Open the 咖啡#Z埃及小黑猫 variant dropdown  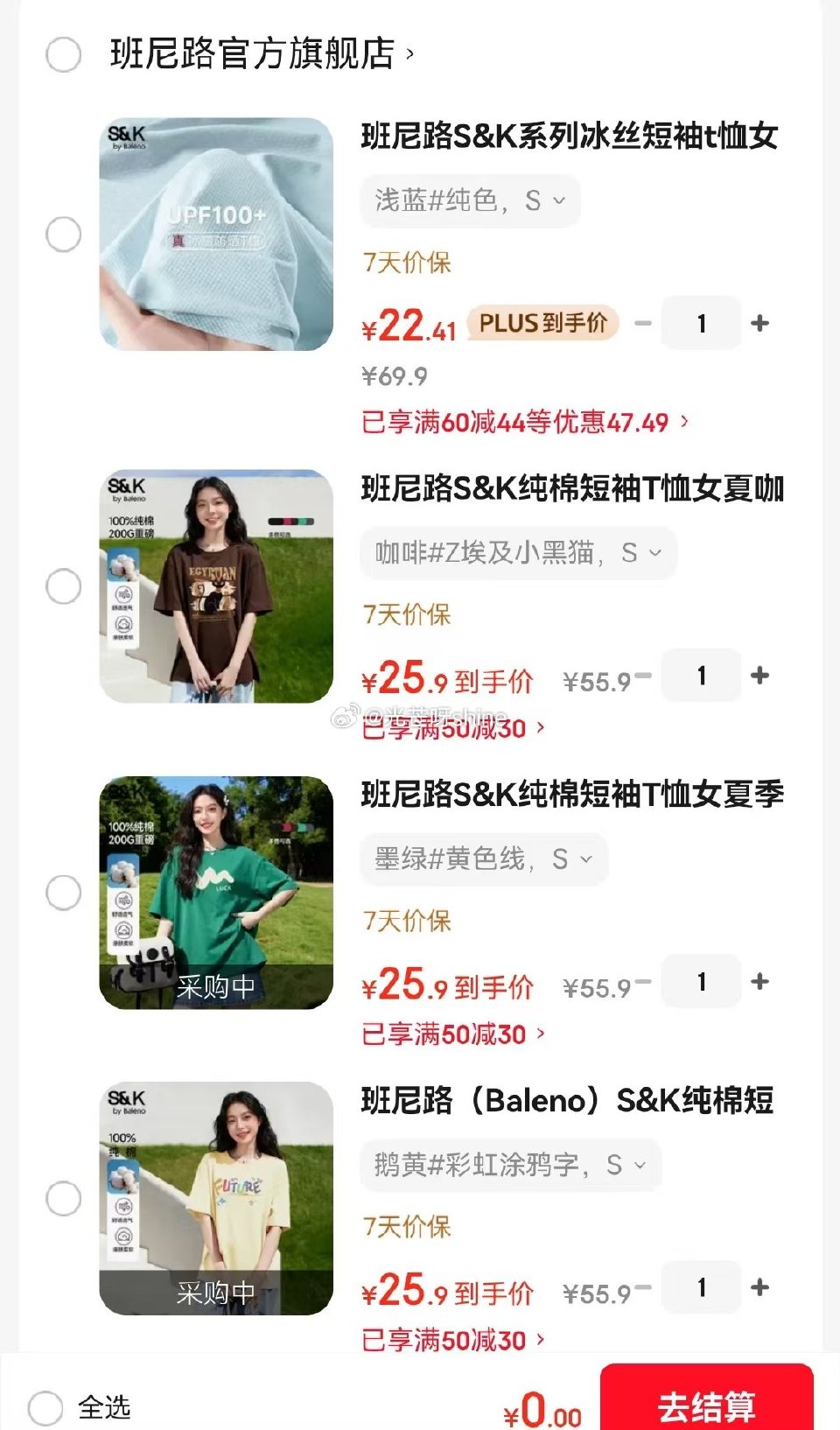click(x=518, y=552)
